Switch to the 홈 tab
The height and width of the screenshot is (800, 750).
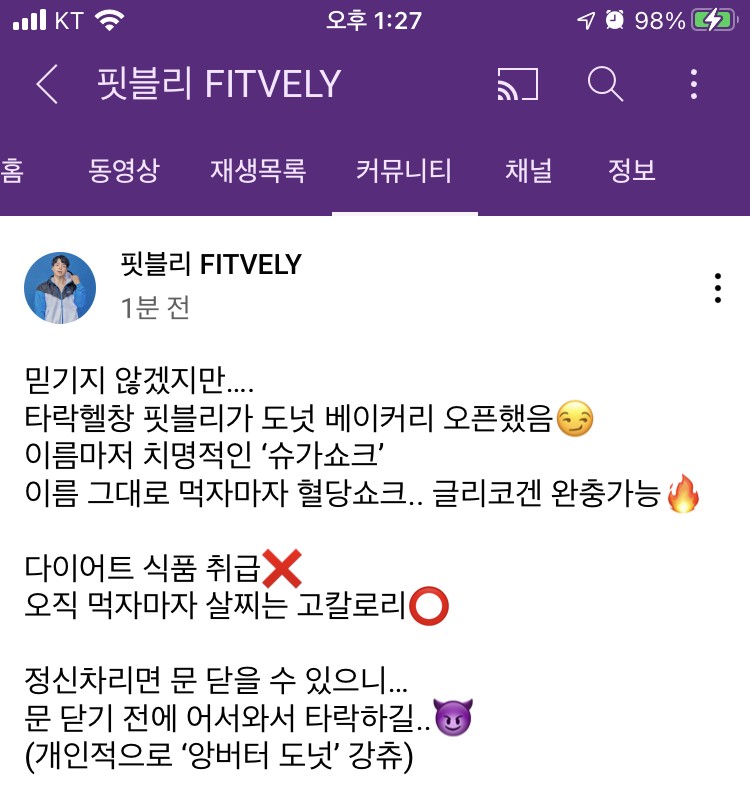13,171
